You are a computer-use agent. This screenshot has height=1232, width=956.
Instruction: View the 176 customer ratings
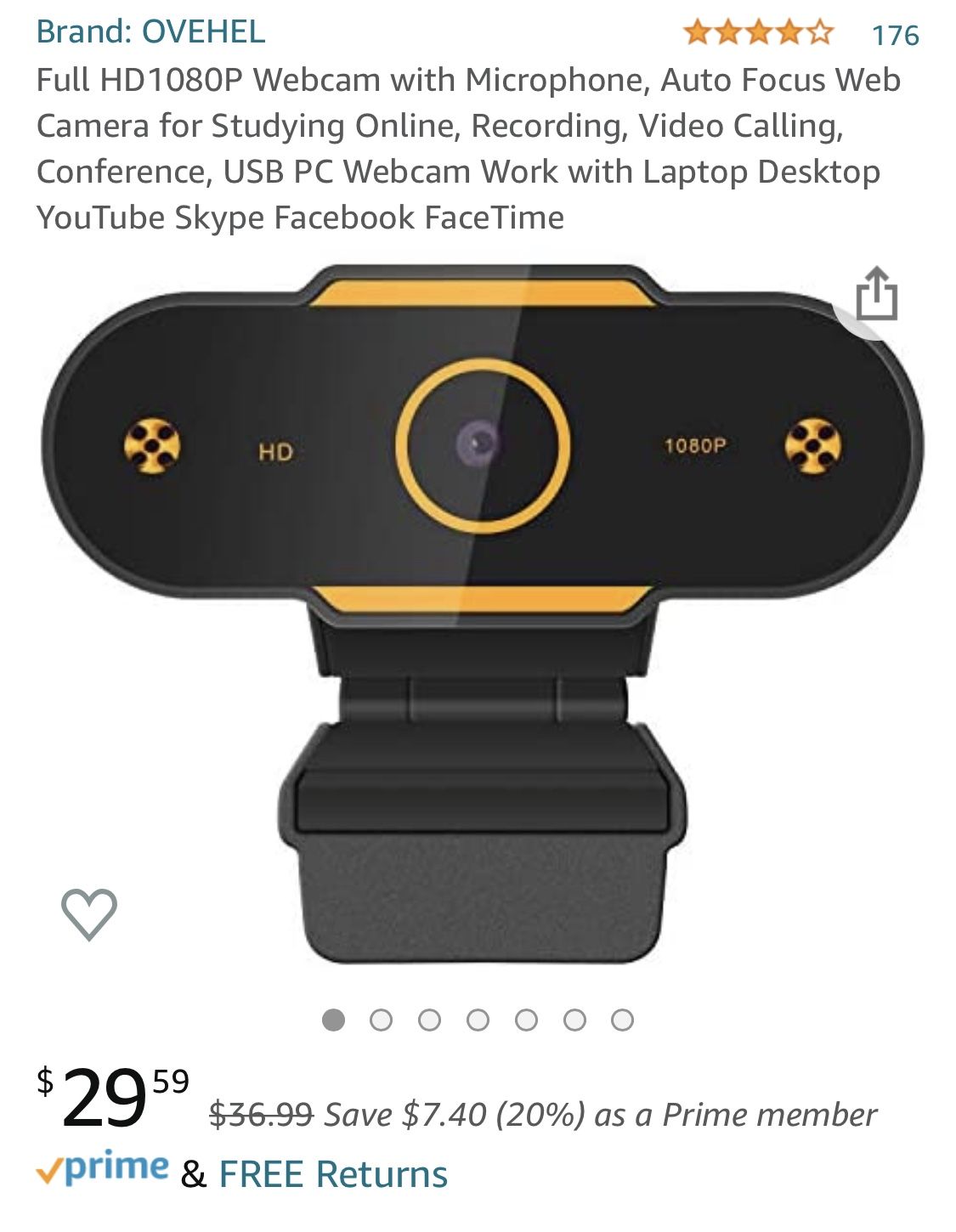[x=895, y=35]
